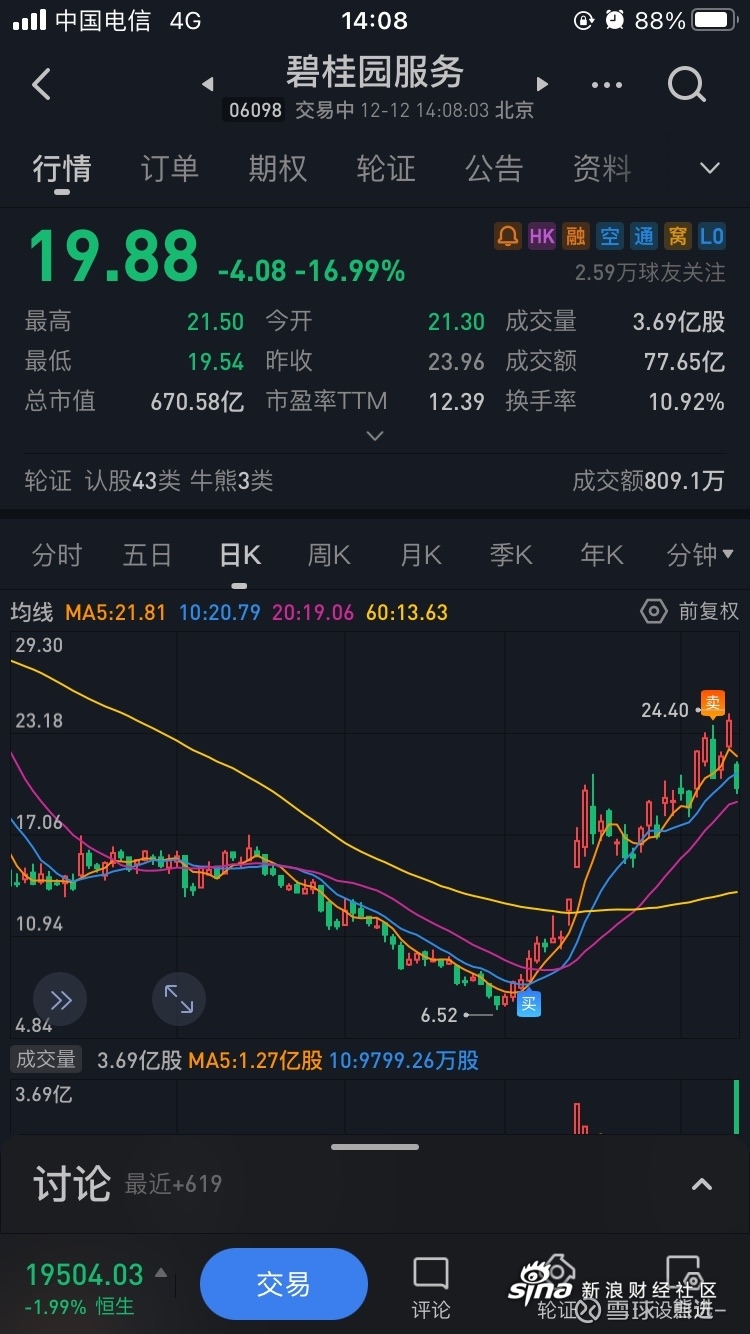The image size is (750, 1334).
Task: Go back using the top-left arrow
Action: pyautogui.click(x=41, y=85)
